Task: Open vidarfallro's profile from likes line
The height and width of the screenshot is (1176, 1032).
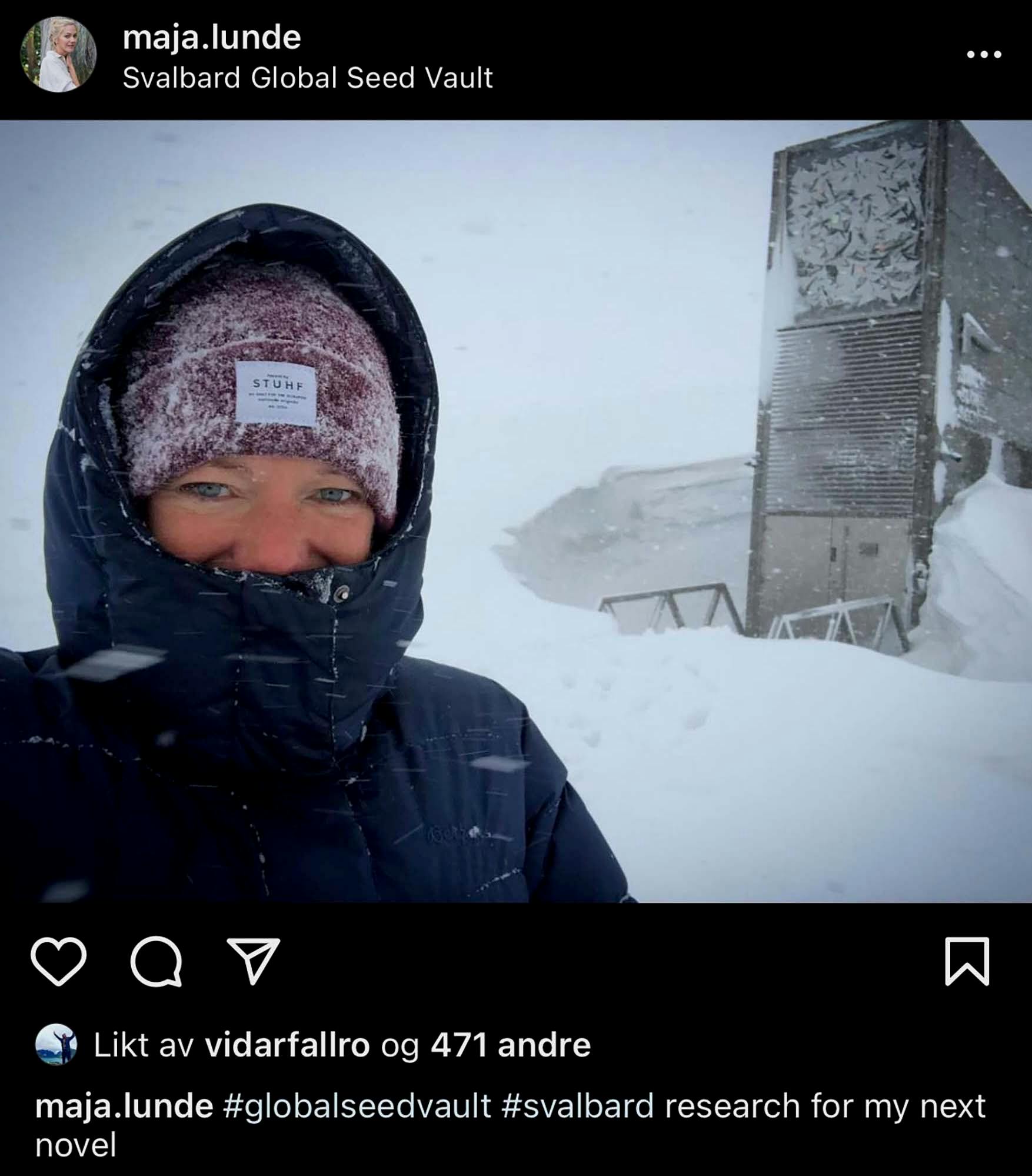Action: coord(287,1045)
